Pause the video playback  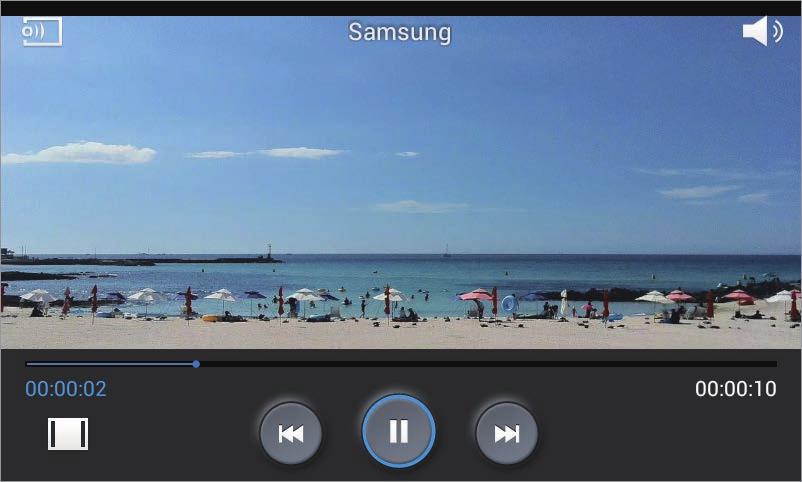click(x=398, y=432)
